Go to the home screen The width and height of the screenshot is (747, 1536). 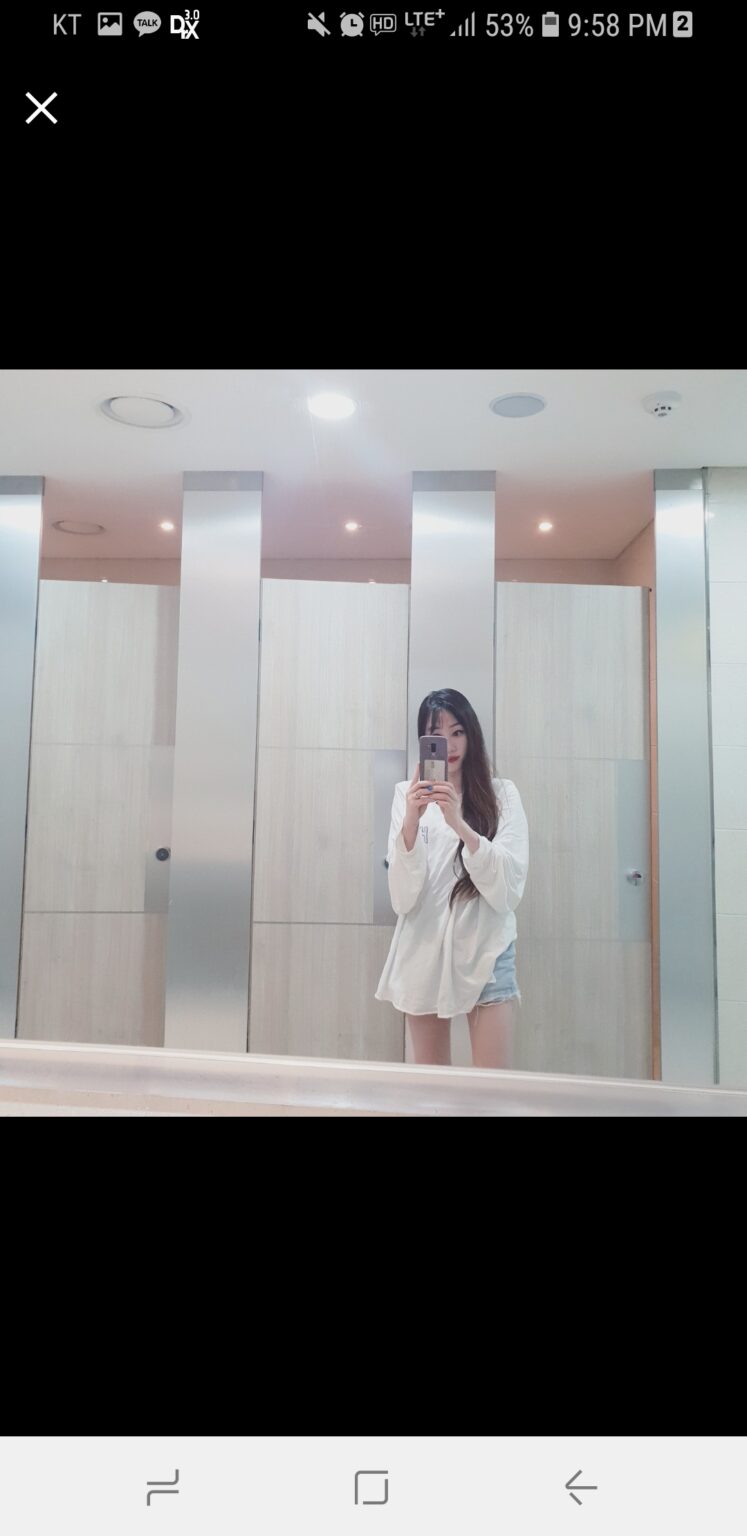coord(371,1487)
